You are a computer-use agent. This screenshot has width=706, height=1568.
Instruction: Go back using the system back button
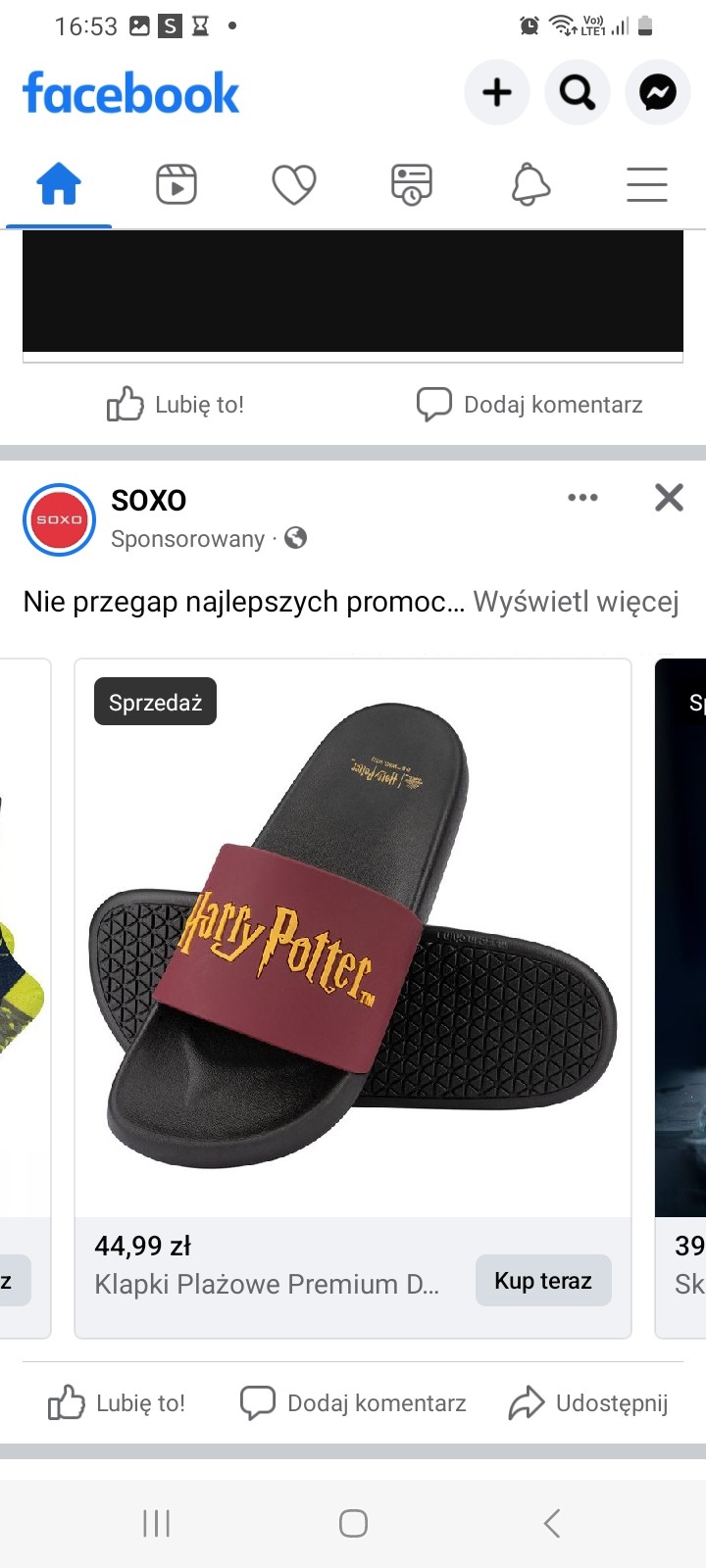tap(552, 1523)
